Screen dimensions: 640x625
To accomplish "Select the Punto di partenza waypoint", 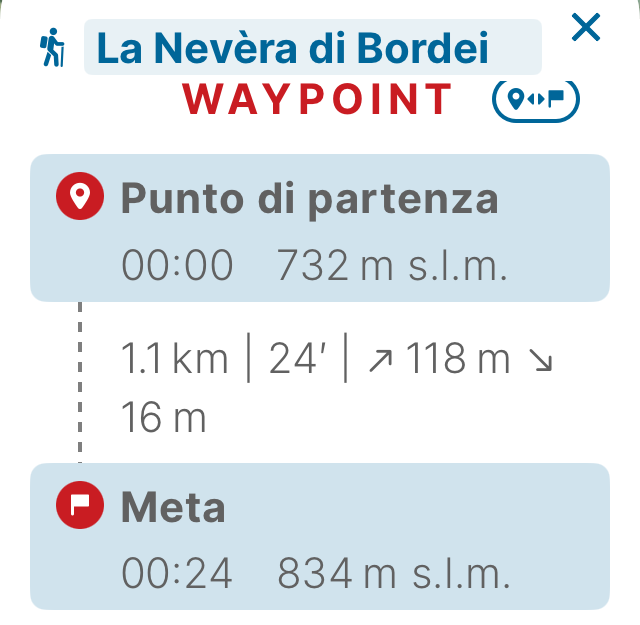I will [x=319, y=228].
